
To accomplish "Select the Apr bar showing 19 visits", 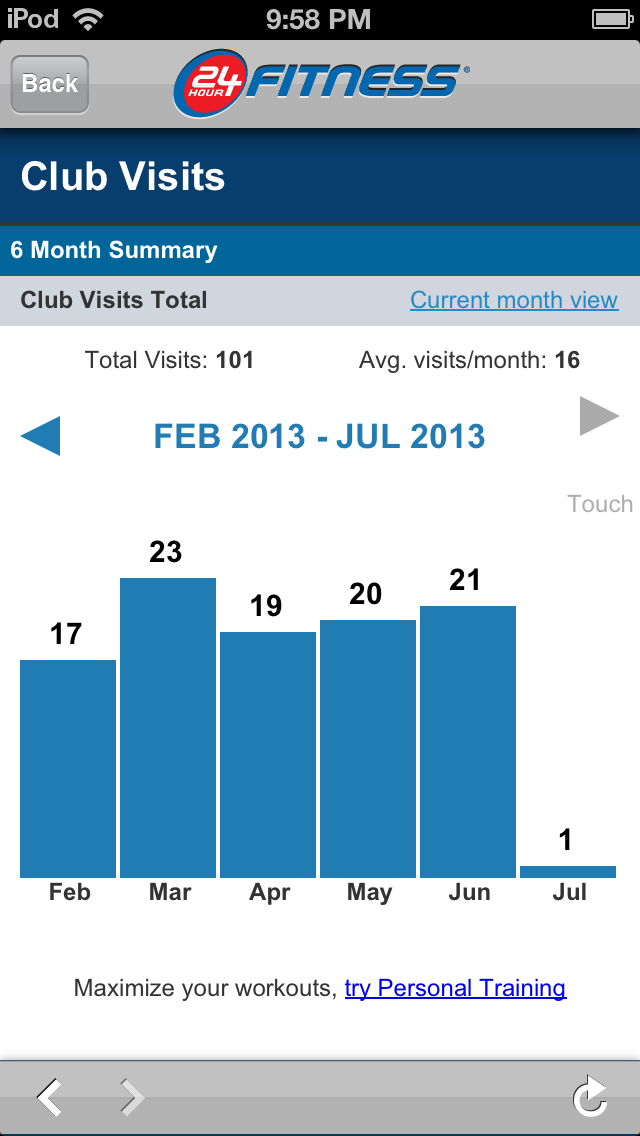I will click(x=268, y=754).
